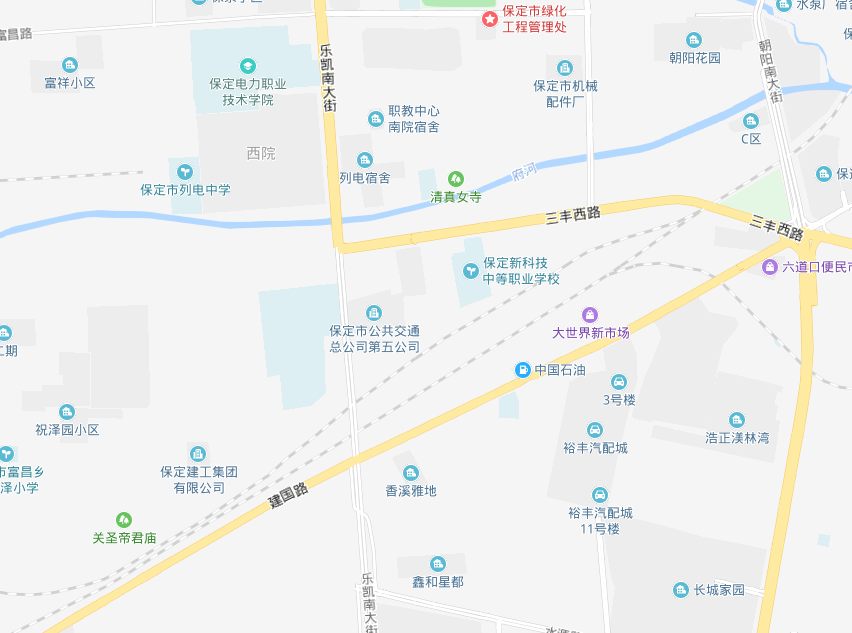Open the 朝阳花园 marker
Viewport: 852px width, 633px height.
point(694,39)
